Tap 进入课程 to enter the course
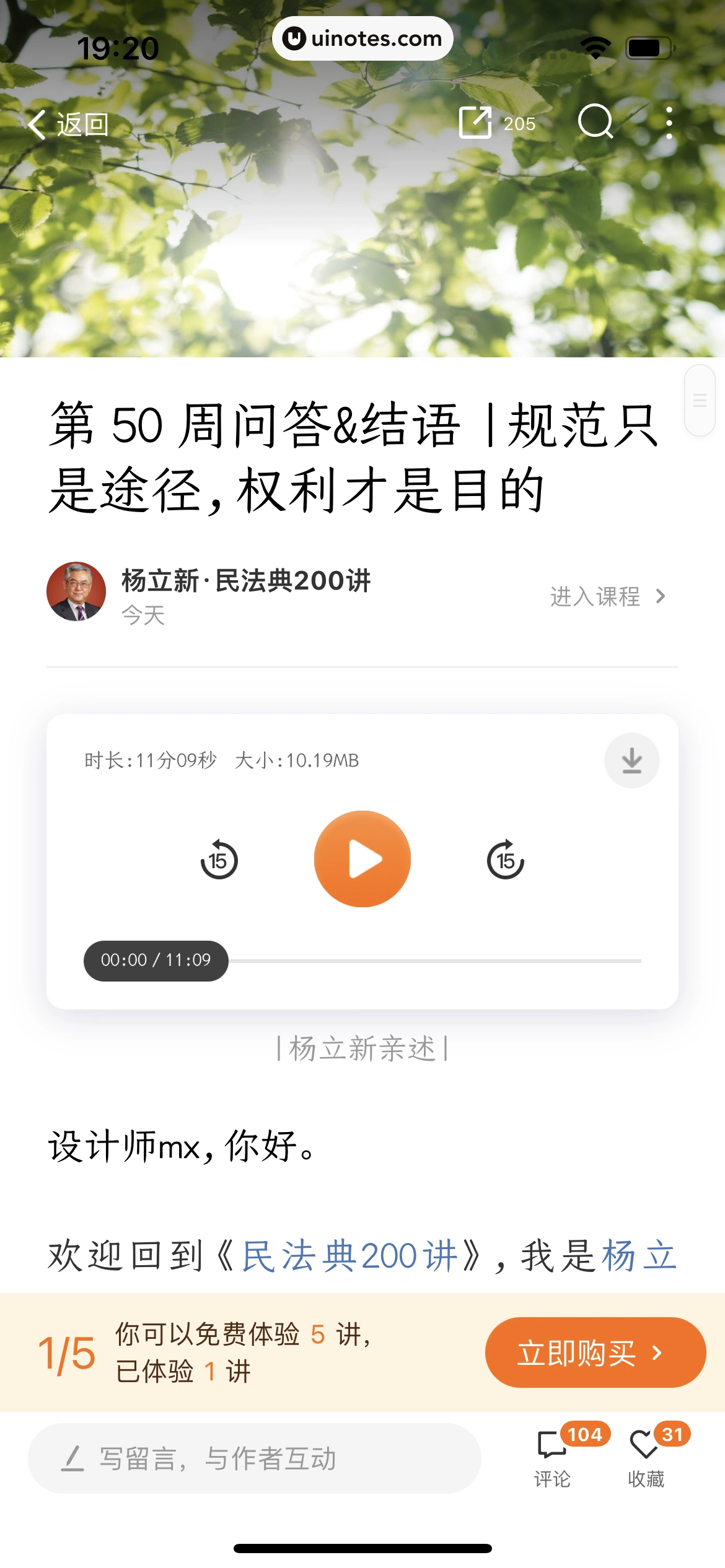This screenshot has height=1568, width=725. (x=607, y=596)
